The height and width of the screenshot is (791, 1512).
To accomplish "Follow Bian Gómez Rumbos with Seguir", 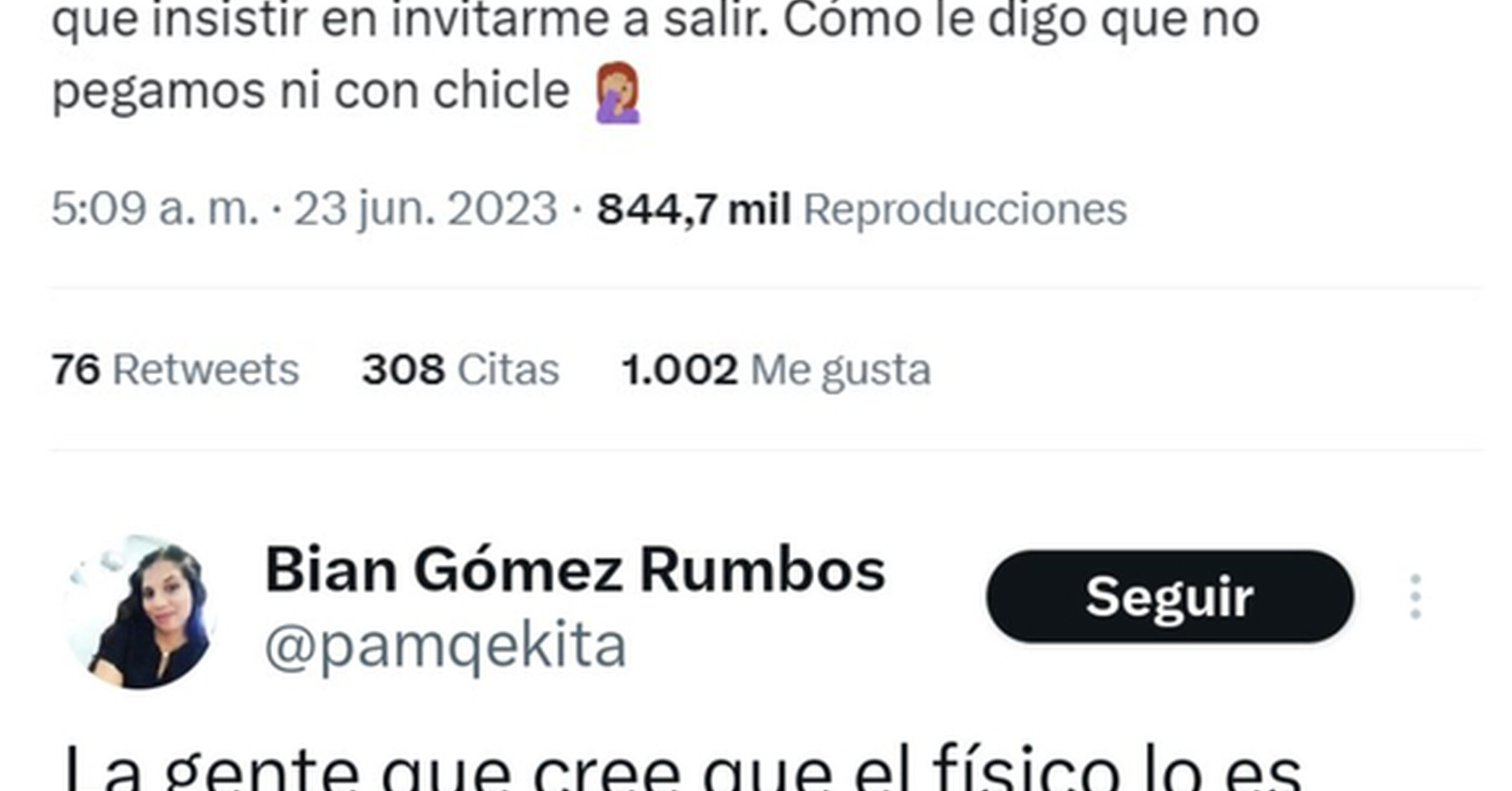I will click(1170, 596).
